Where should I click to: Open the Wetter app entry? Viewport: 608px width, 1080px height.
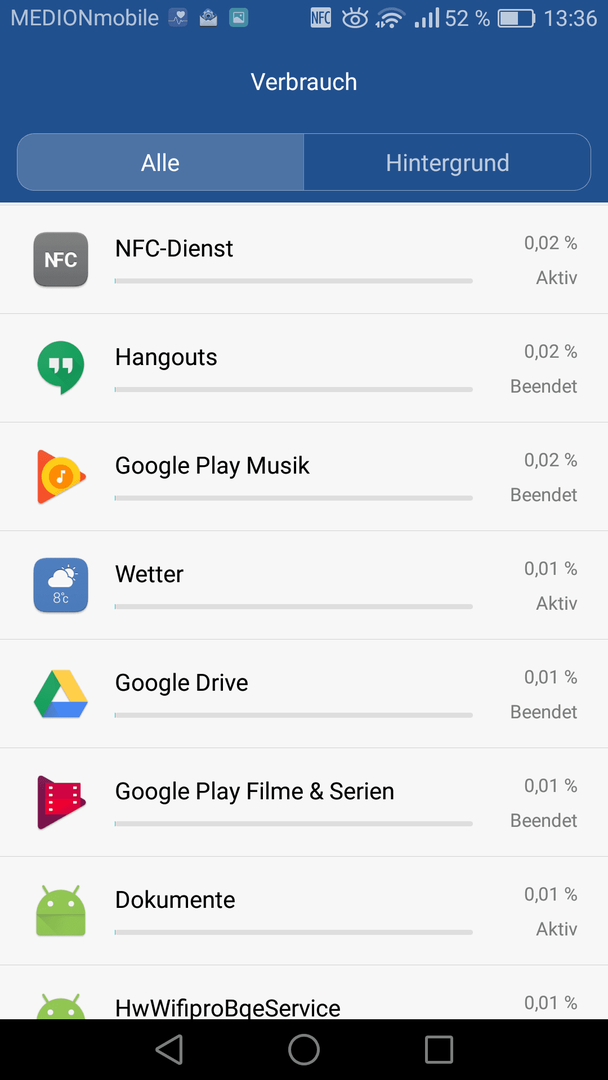click(304, 585)
